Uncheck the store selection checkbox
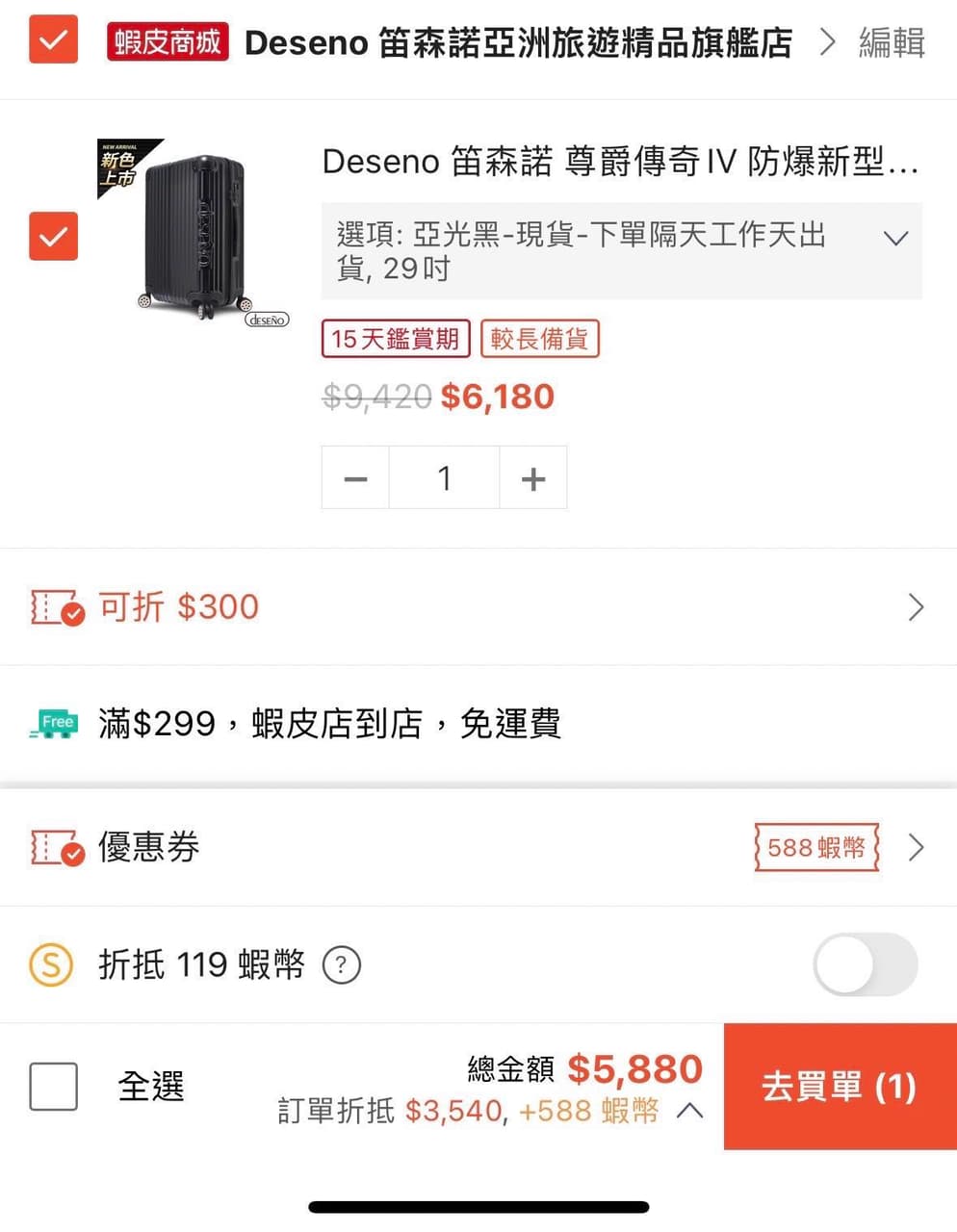This screenshot has width=957, height=1232. point(53,39)
